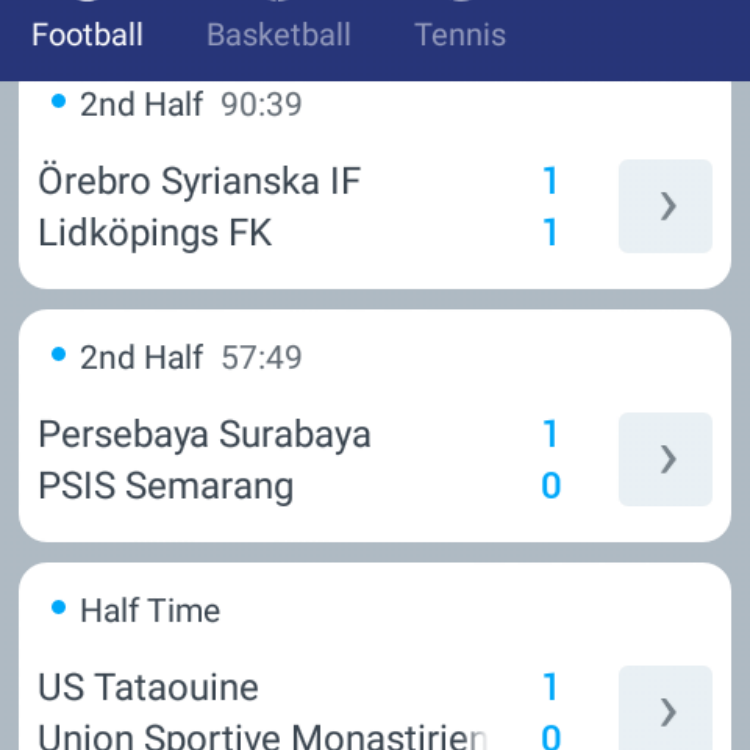Switch to the Basketball tab
The height and width of the screenshot is (750, 750).
278,35
